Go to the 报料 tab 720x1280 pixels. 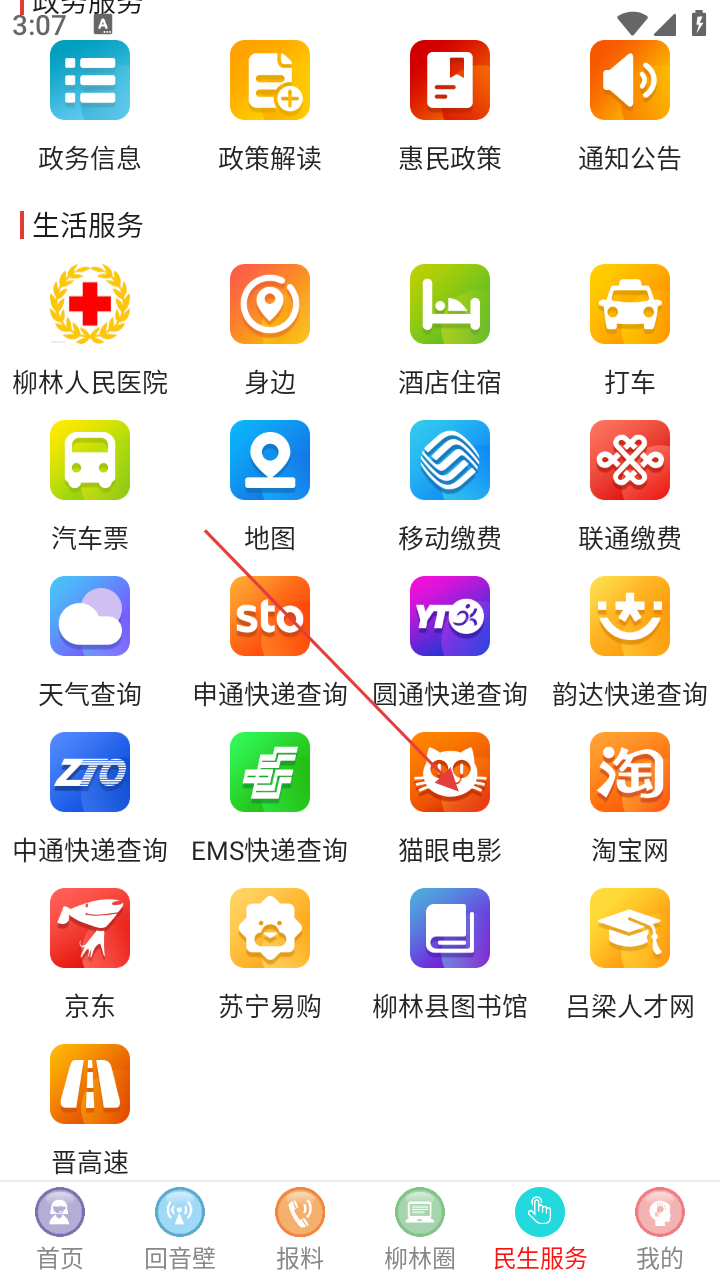point(300,1230)
